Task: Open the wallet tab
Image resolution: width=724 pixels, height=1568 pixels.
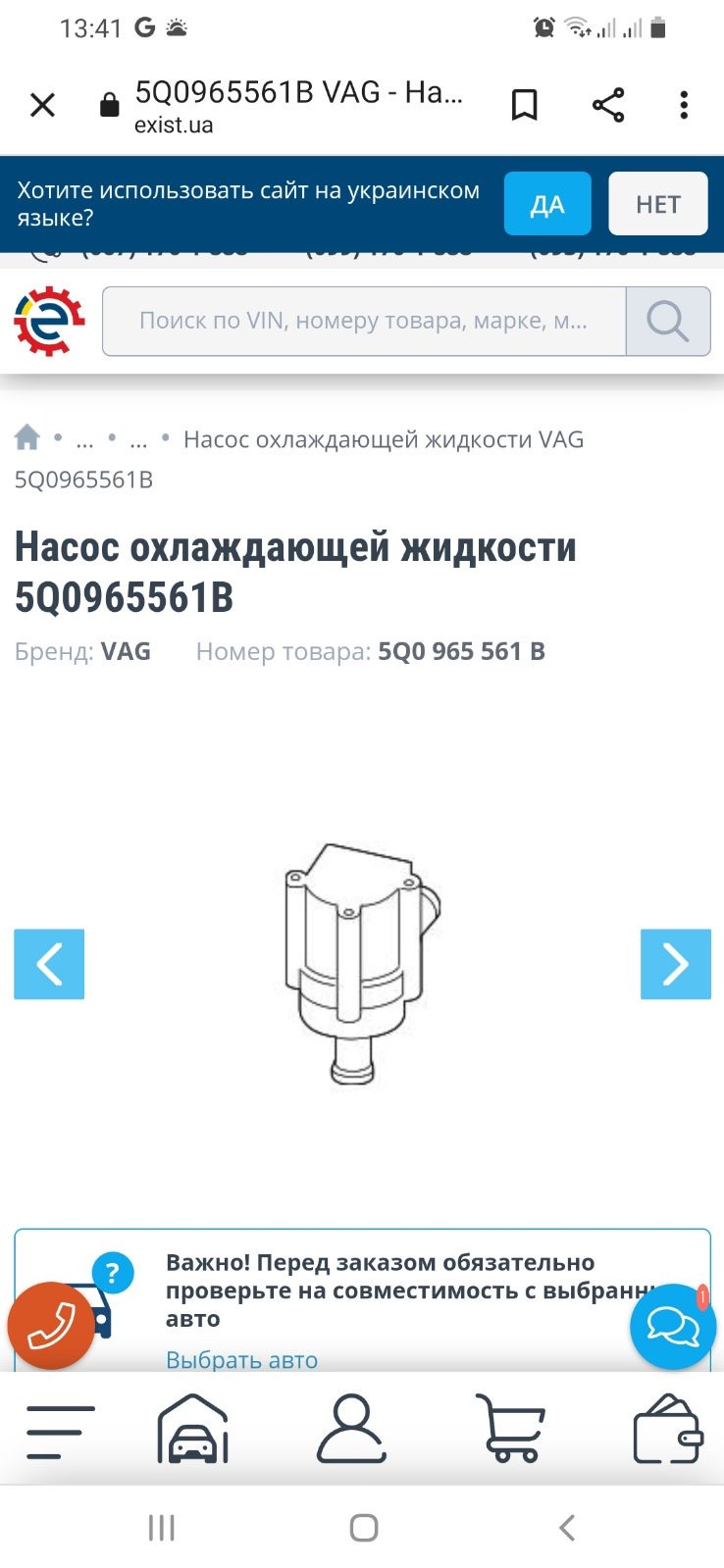Action: tap(668, 1430)
